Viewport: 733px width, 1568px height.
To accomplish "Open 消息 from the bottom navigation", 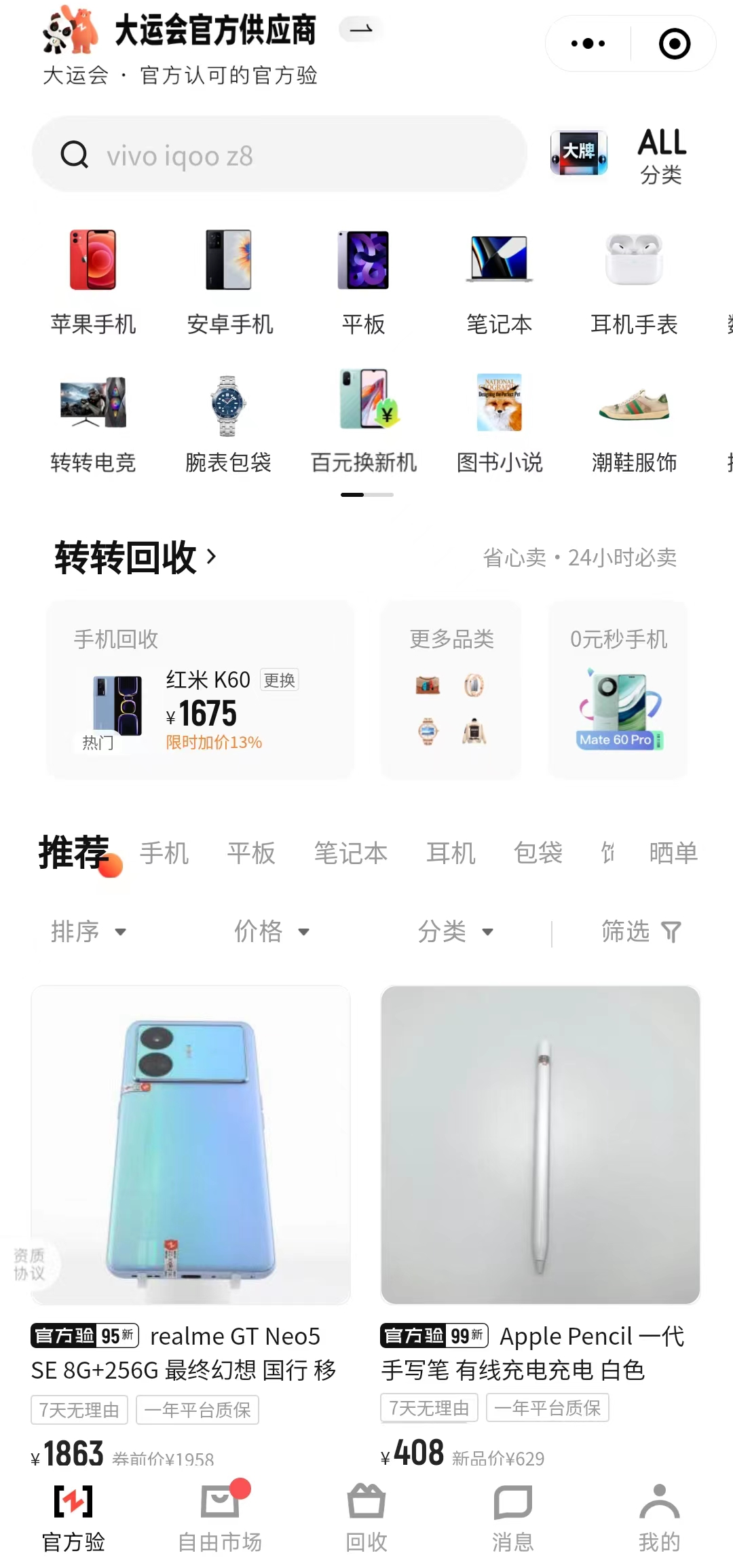I will pos(513,1520).
